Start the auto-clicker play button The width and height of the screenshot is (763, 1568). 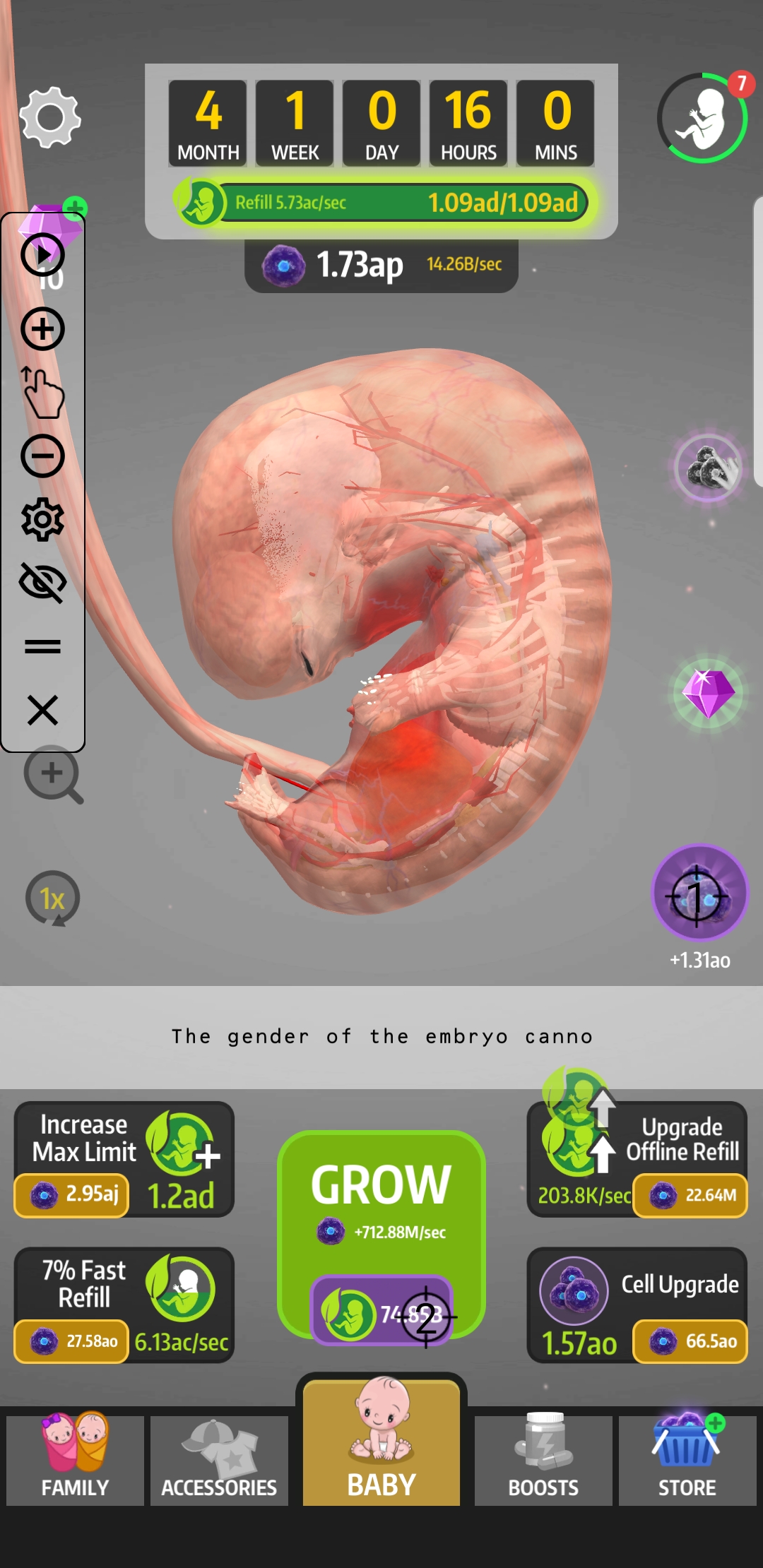pyautogui.click(x=42, y=254)
